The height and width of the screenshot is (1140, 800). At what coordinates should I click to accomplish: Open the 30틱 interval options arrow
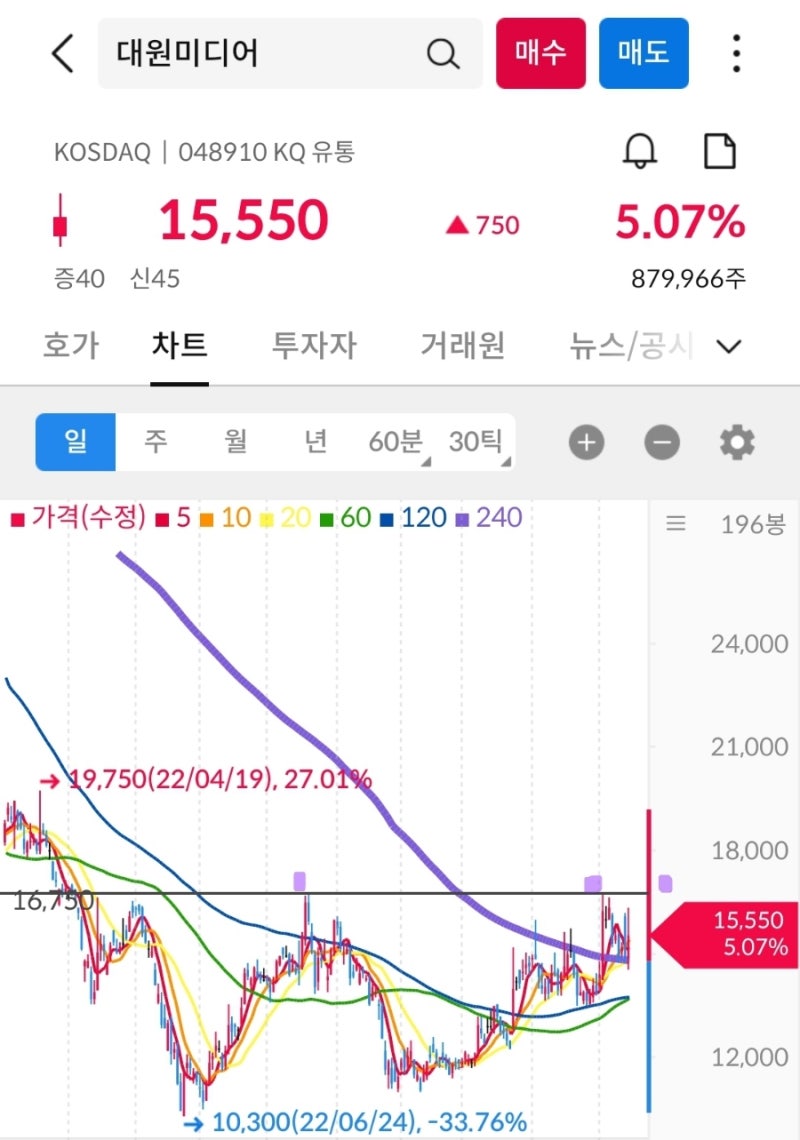click(509, 457)
